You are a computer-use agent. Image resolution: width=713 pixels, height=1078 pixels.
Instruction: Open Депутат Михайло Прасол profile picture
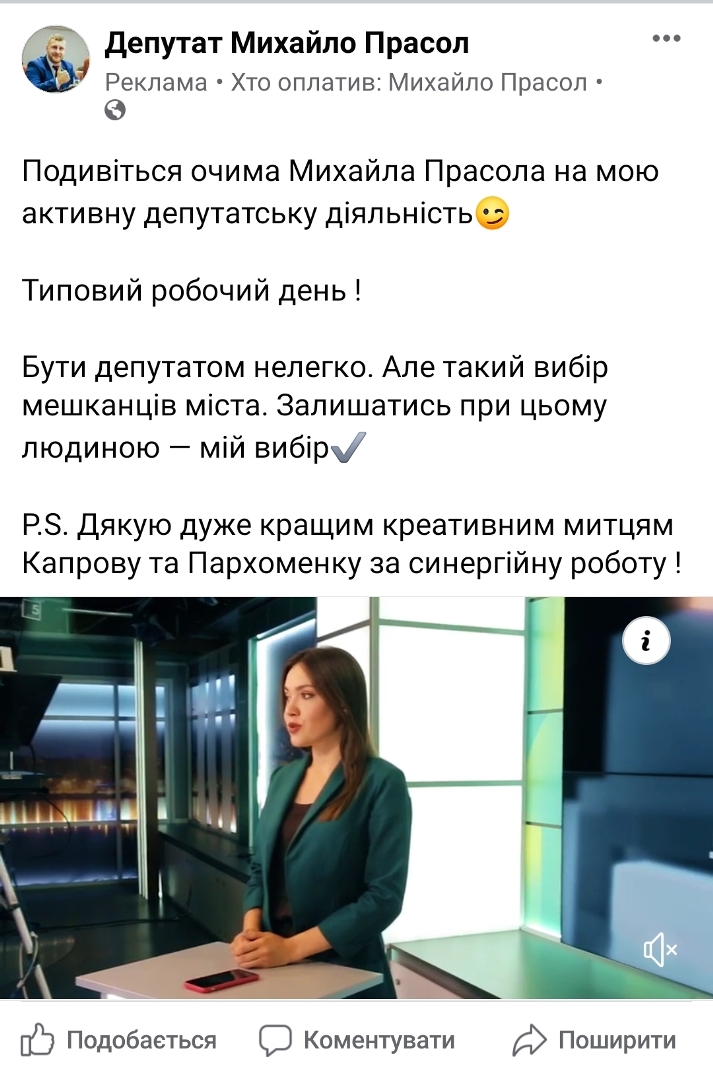pyautogui.click(x=56, y=61)
